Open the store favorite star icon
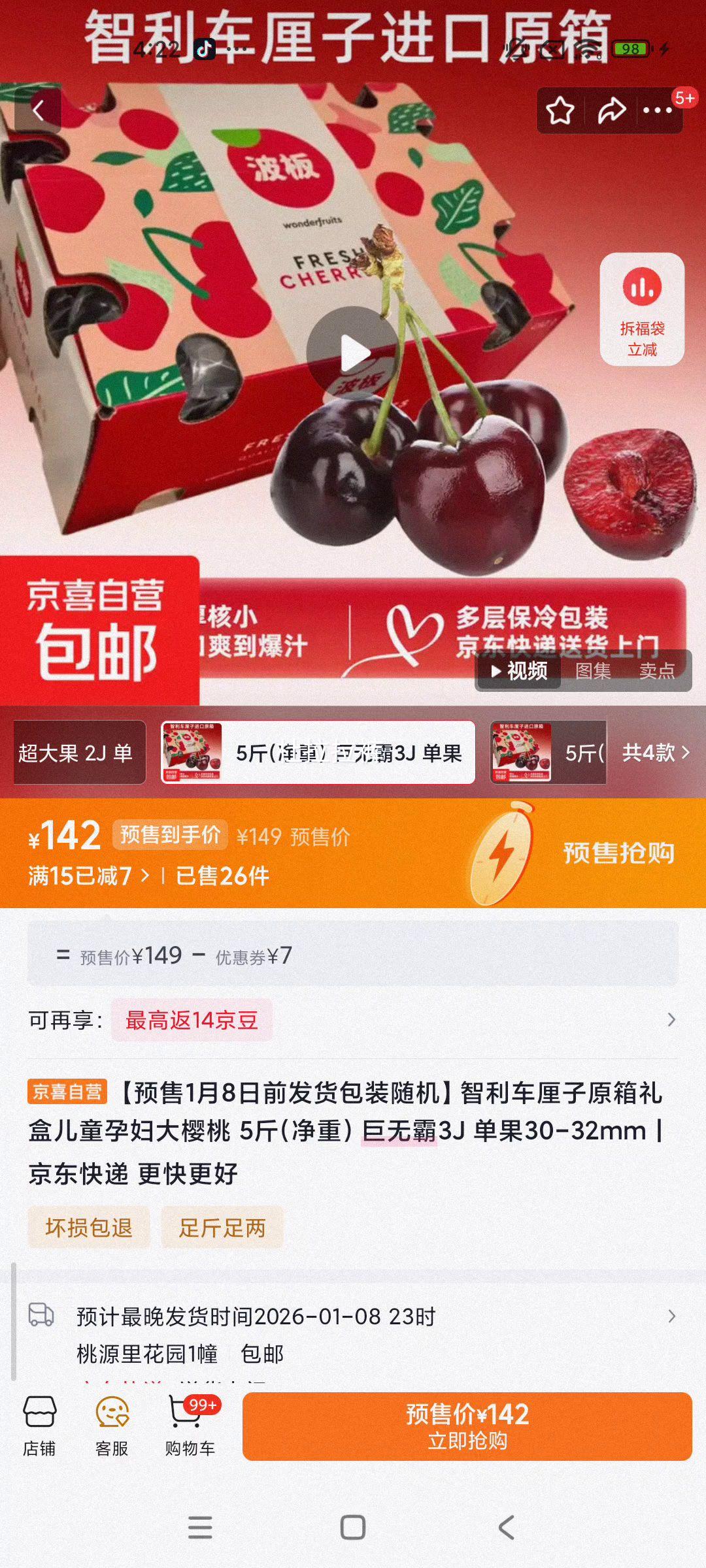The height and width of the screenshot is (1568, 706). [559, 111]
